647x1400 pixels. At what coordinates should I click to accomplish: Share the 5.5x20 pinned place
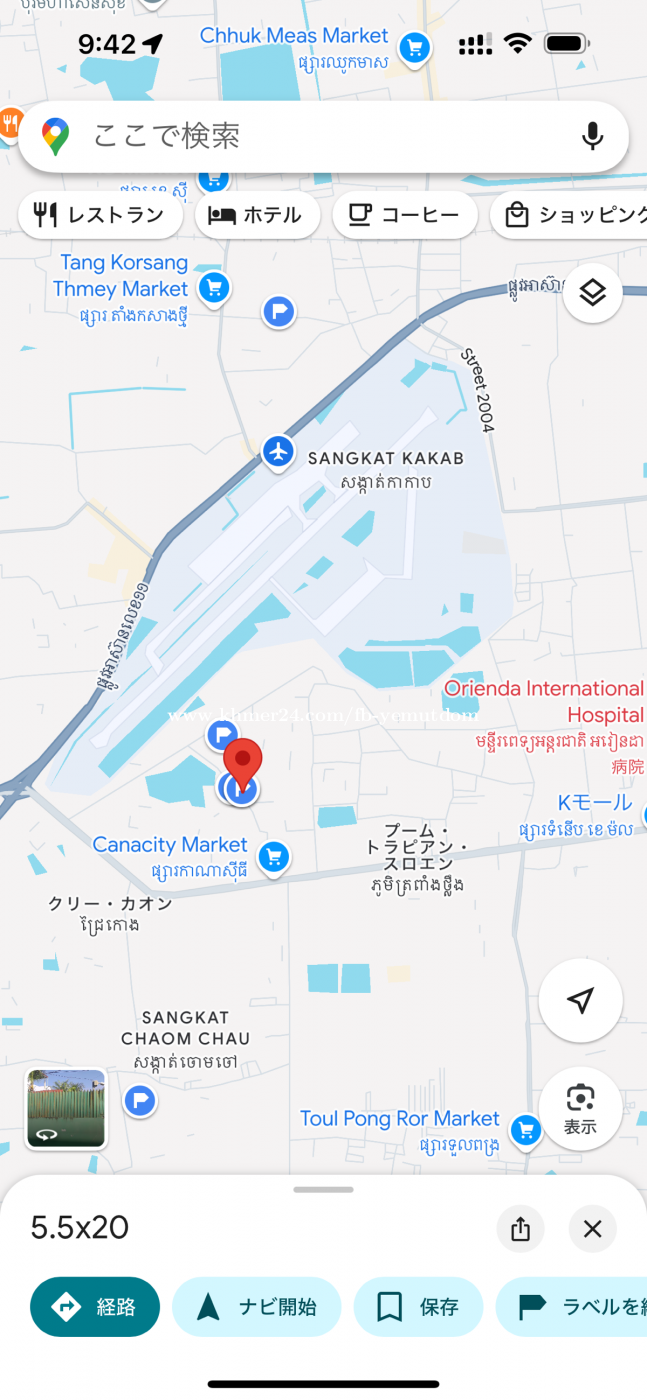(x=520, y=1229)
